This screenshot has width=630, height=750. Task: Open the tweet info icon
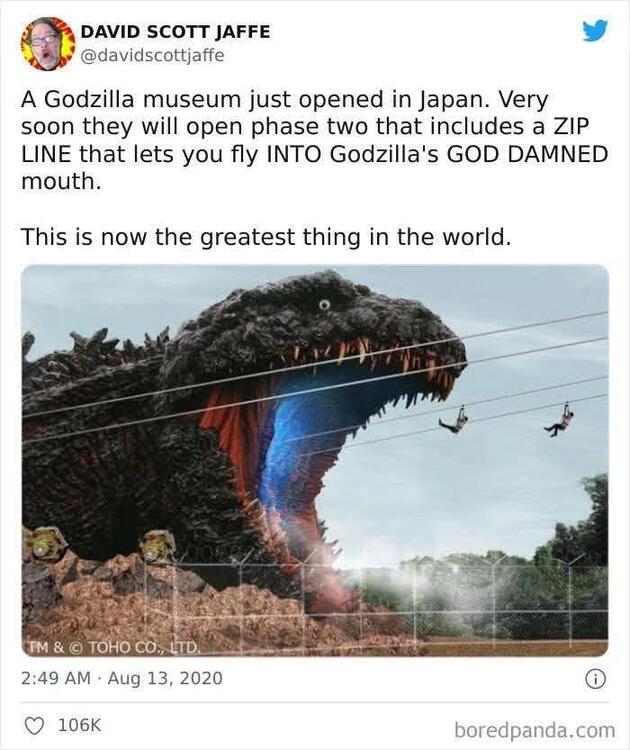596,679
